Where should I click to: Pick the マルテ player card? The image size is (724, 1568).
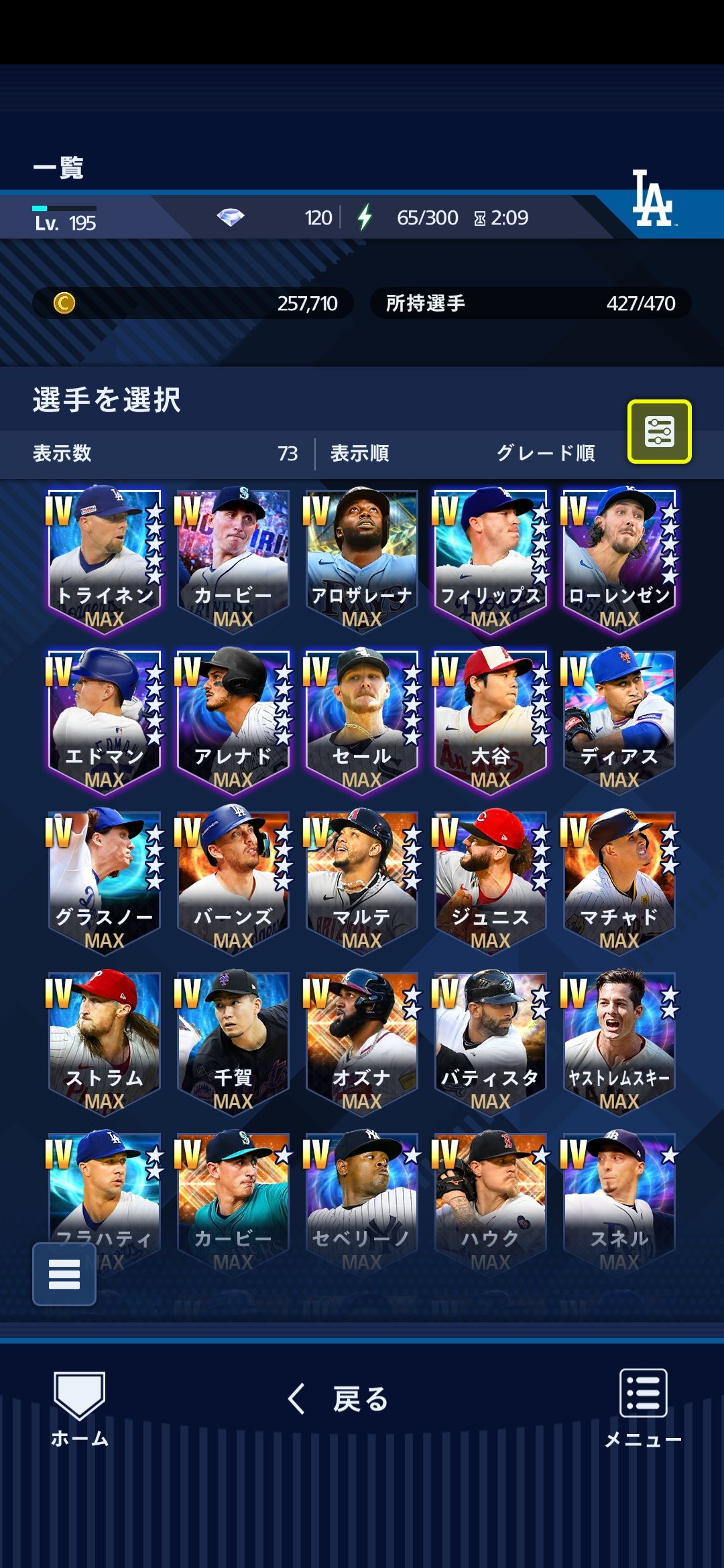(361, 881)
